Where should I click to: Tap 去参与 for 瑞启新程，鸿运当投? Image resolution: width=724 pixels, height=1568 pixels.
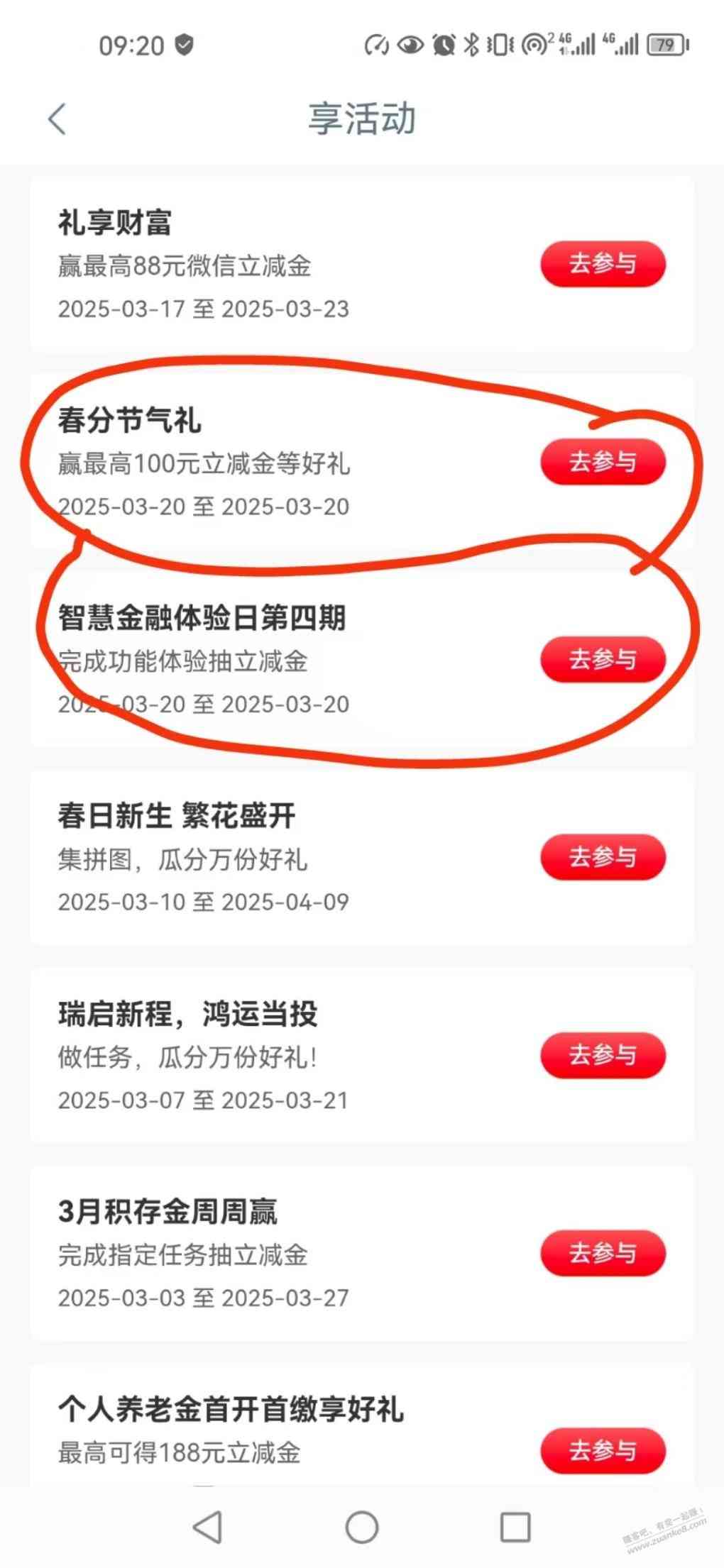click(603, 1055)
